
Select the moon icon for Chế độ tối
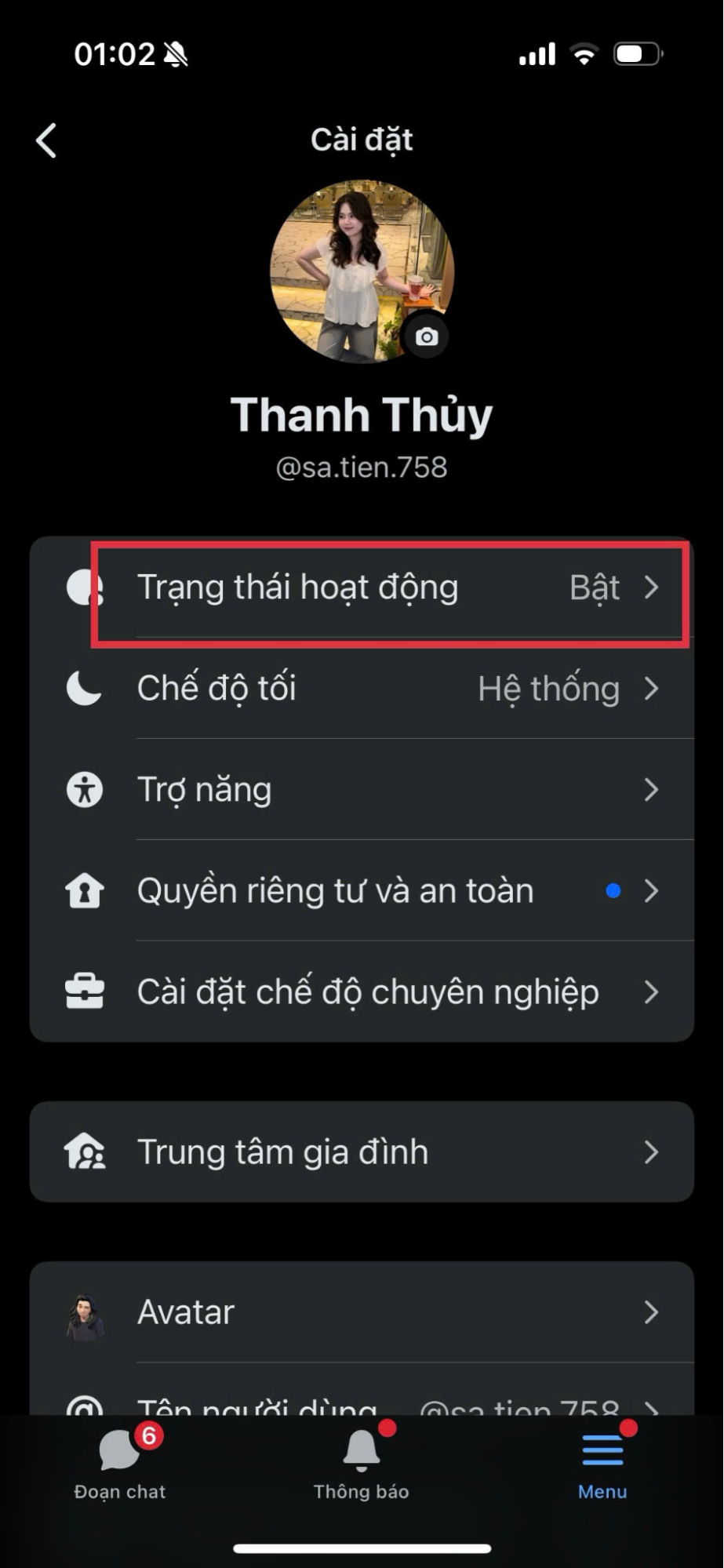click(83, 689)
